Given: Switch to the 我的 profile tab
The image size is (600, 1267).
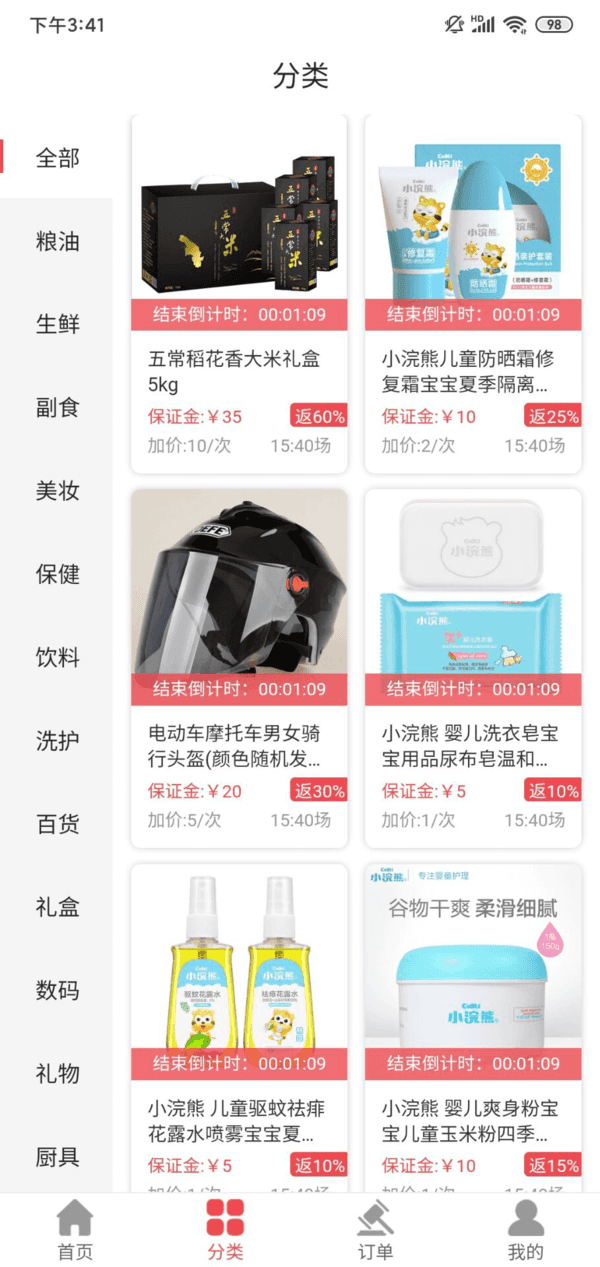Looking at the screenshot, I should (525, 1231).
